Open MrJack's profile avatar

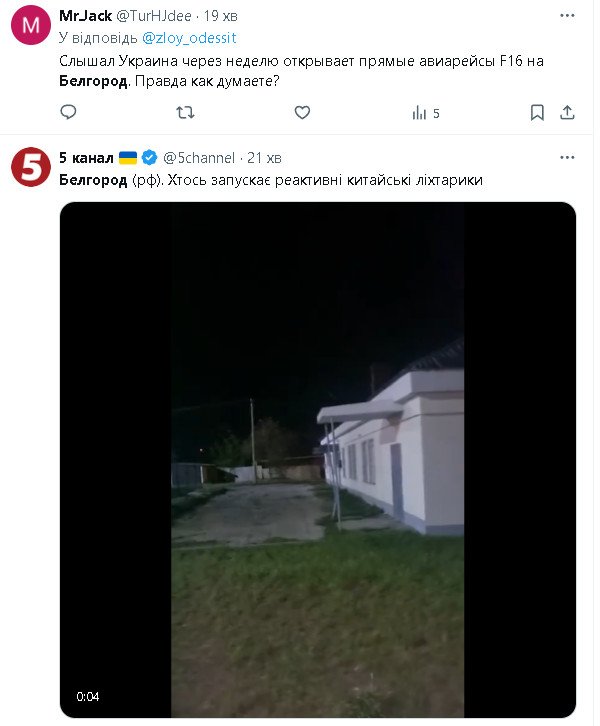[x=31, y=26]
